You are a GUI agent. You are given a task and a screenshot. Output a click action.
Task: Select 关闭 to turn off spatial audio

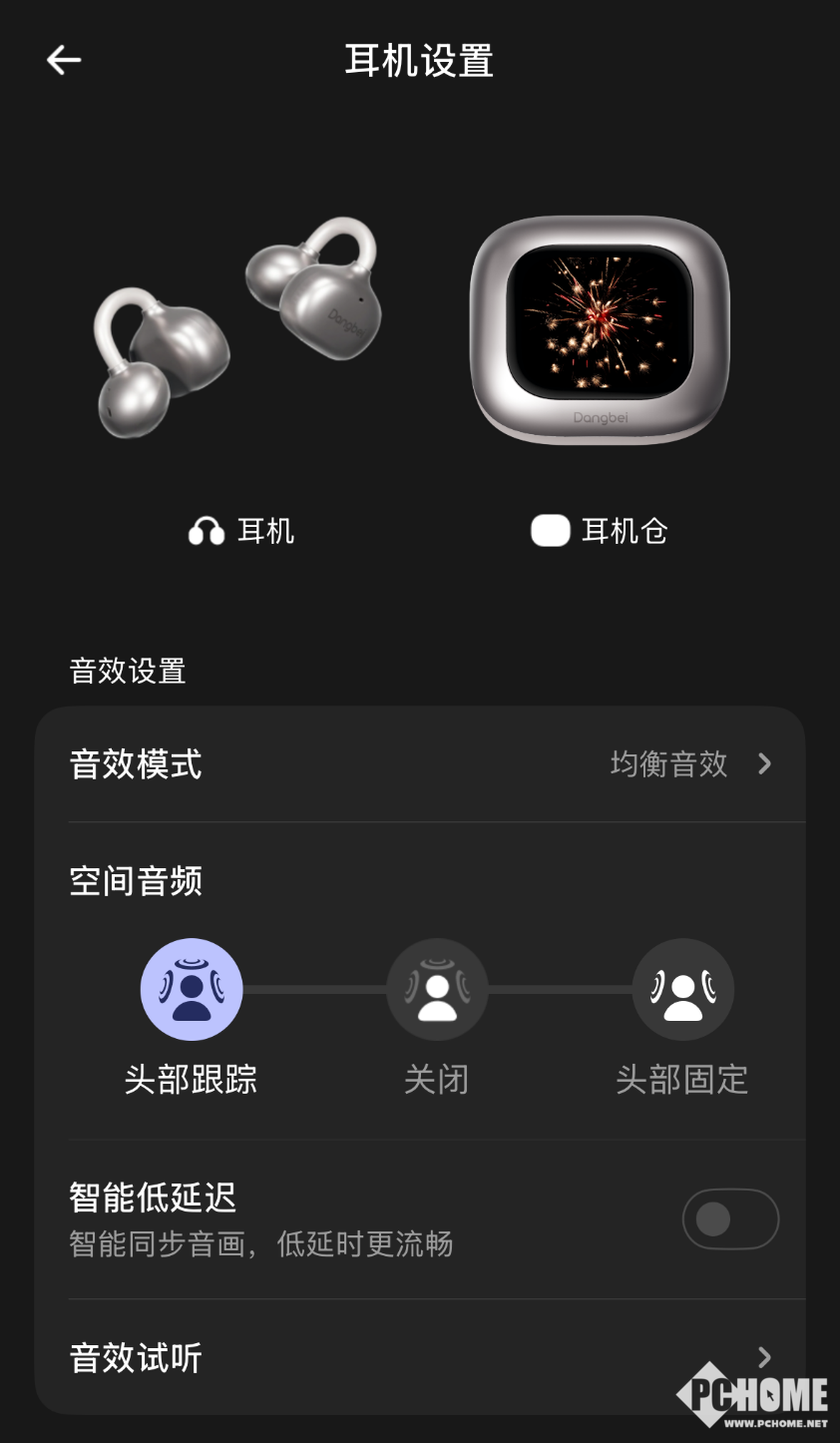437,989
